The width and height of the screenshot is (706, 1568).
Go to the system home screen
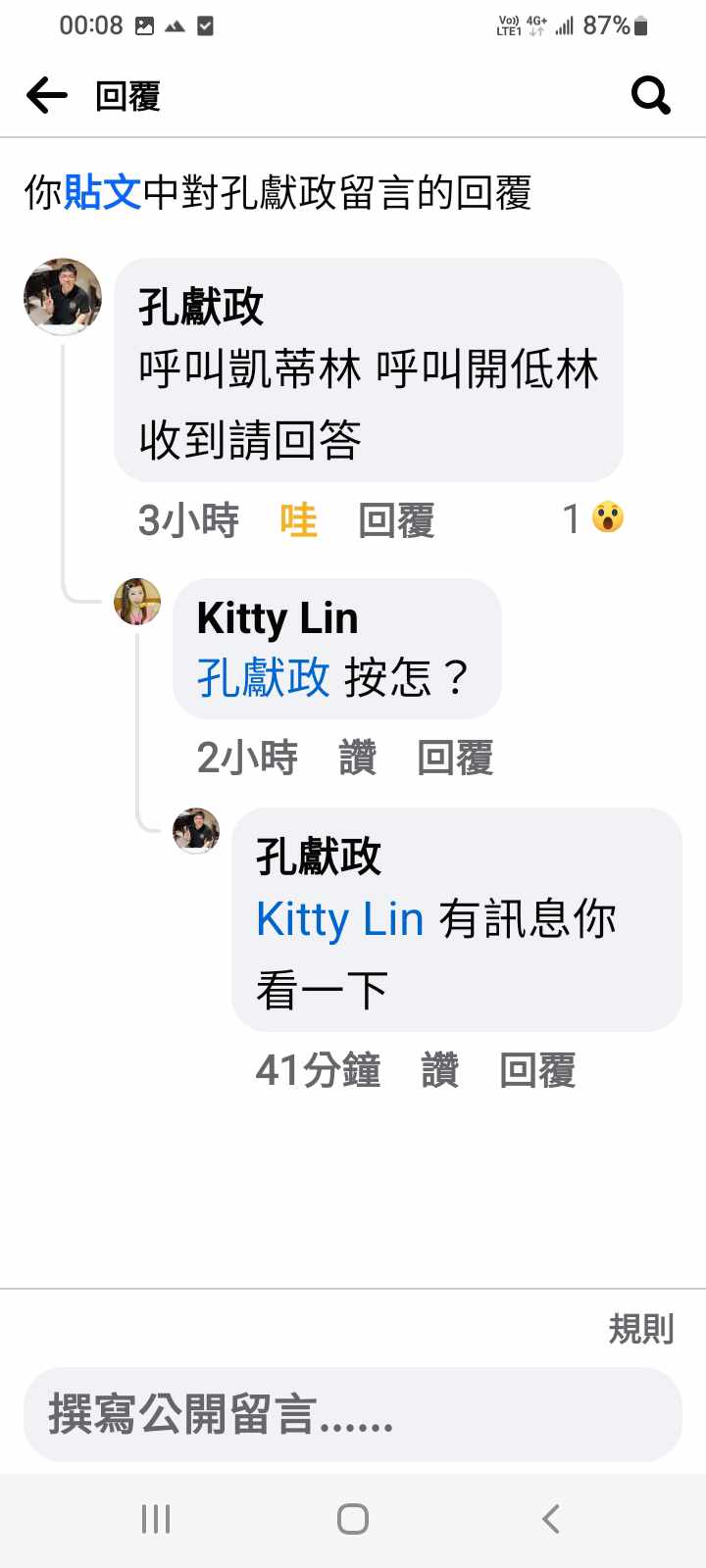[353, 1519]
